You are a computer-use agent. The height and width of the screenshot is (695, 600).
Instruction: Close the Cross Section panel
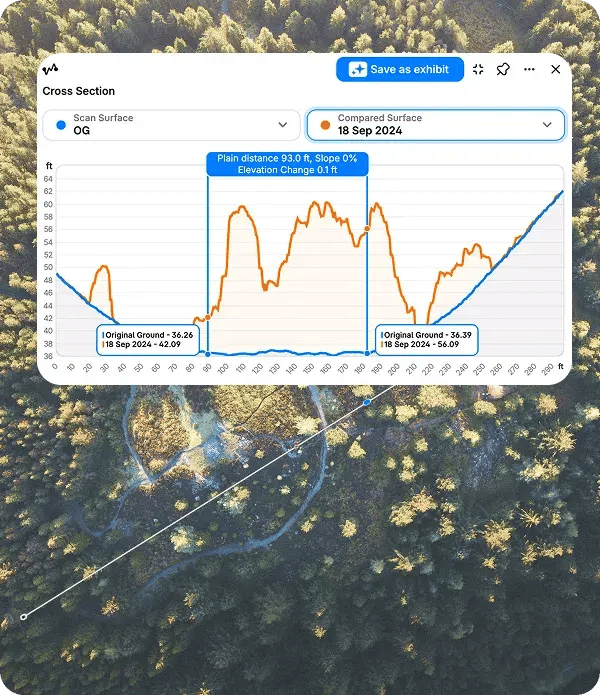556,70
